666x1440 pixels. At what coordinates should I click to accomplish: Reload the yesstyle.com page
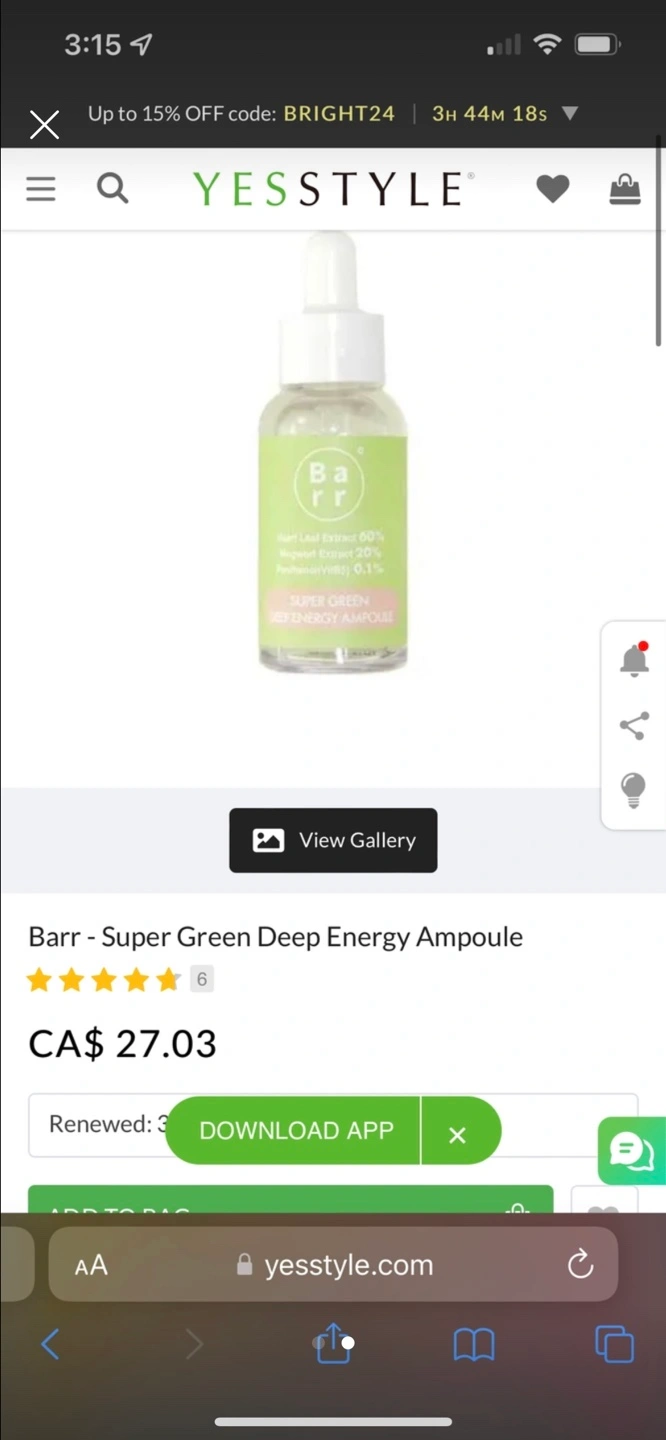click(580, 1265)
